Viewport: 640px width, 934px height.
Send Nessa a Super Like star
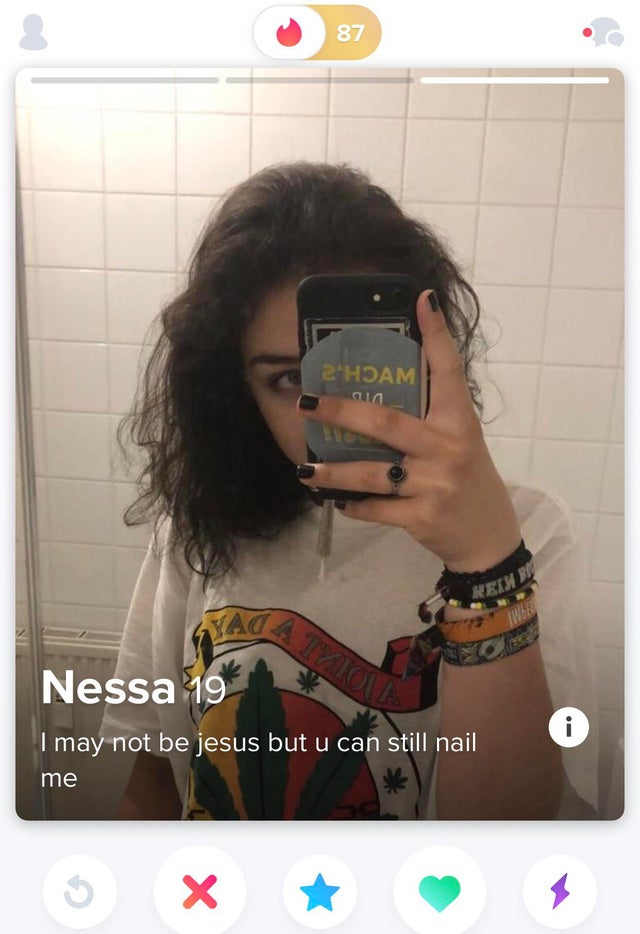[x=320, y=891]
